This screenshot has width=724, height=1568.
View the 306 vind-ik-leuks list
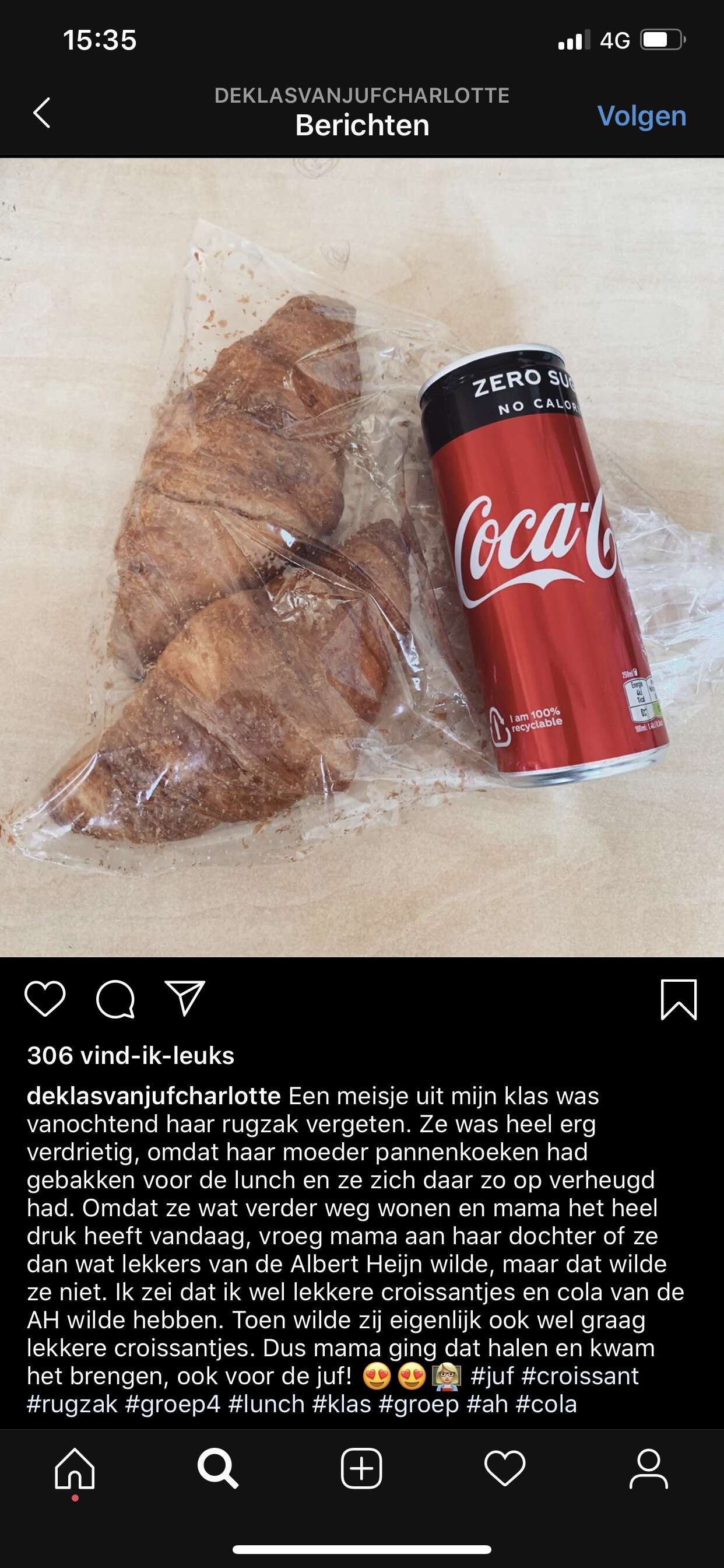coord(130,1055)
